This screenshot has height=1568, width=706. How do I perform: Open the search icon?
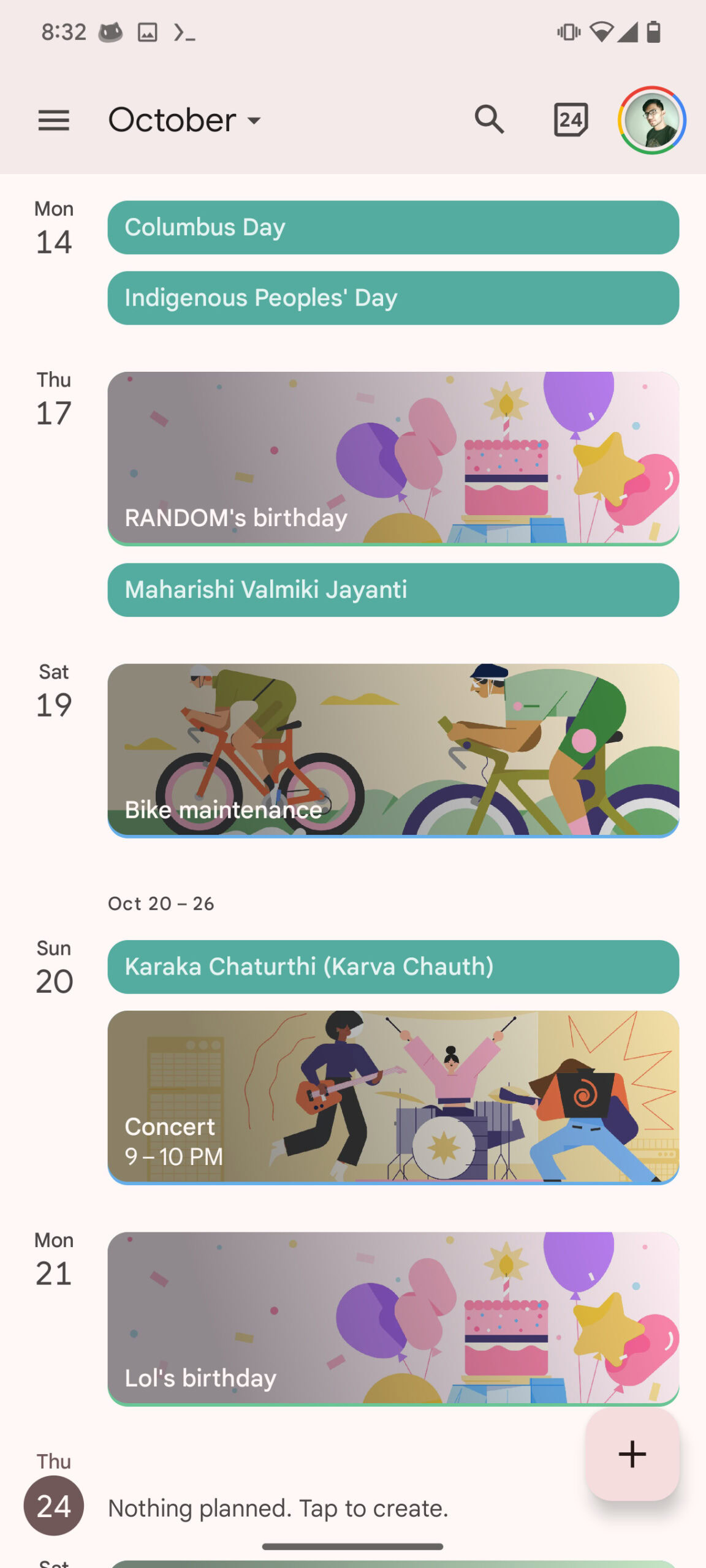[x=488, y=119]
